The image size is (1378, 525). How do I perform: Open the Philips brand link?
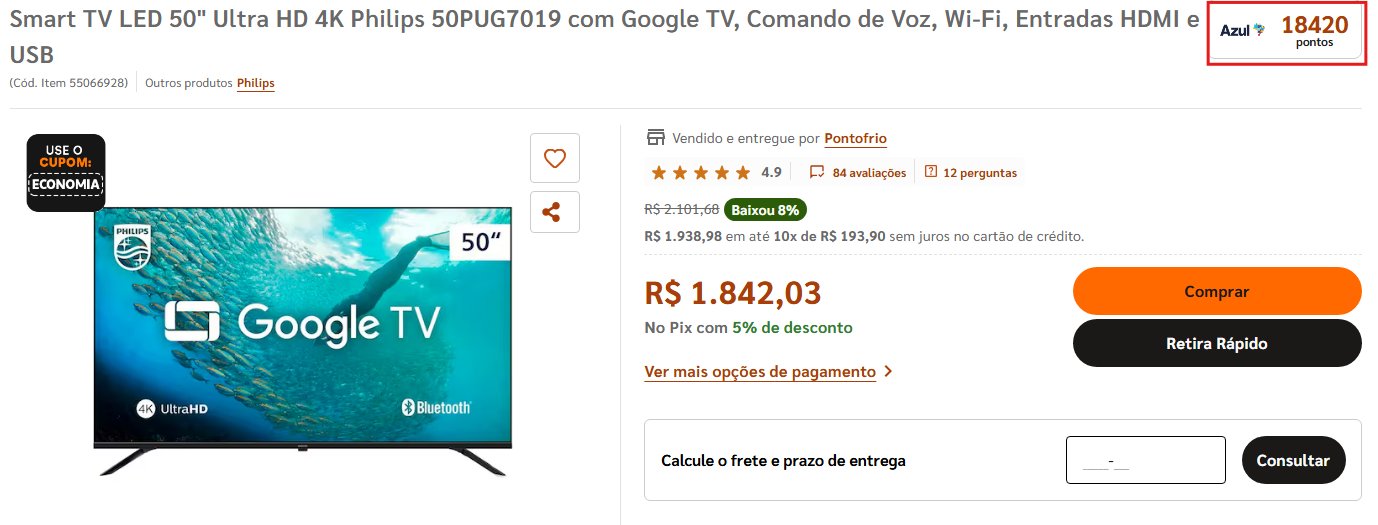click(x=255, y=83)
